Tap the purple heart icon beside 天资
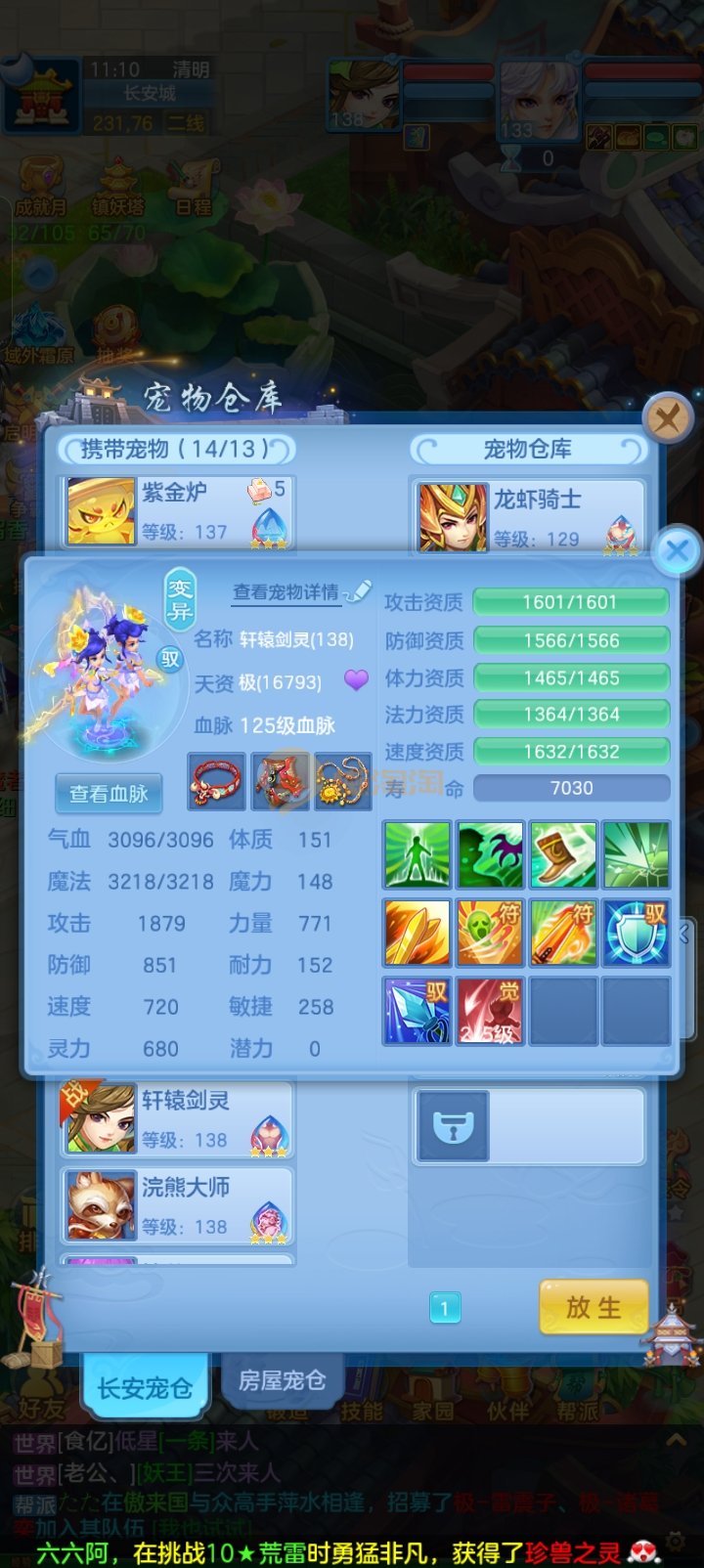The height and width of the screenshot is (1568, 704). click(x=356, y=680)
